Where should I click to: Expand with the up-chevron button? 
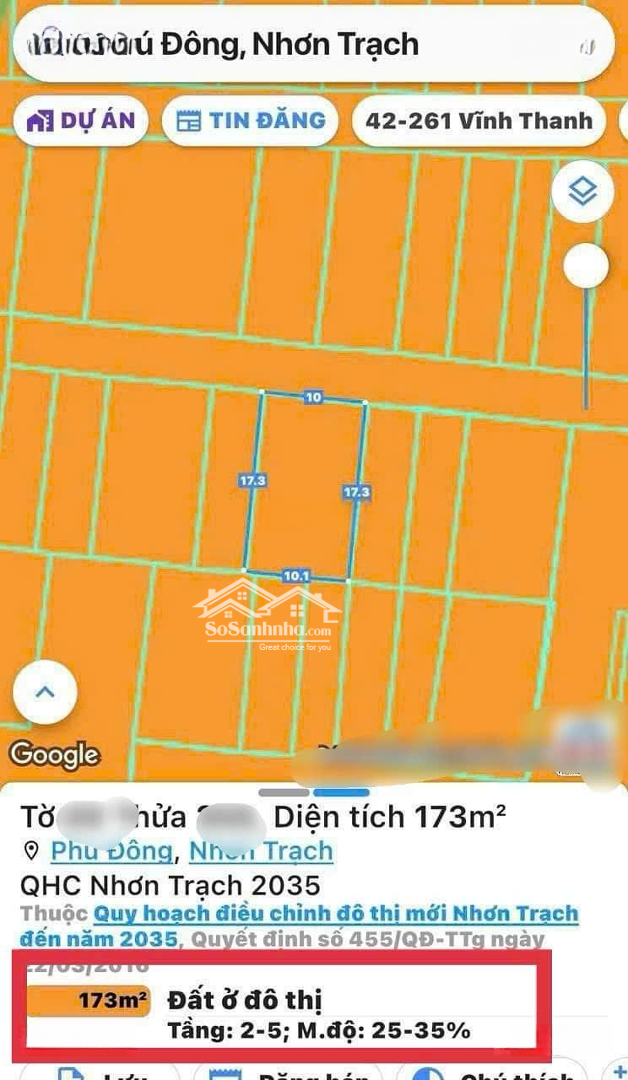[45, 692]
